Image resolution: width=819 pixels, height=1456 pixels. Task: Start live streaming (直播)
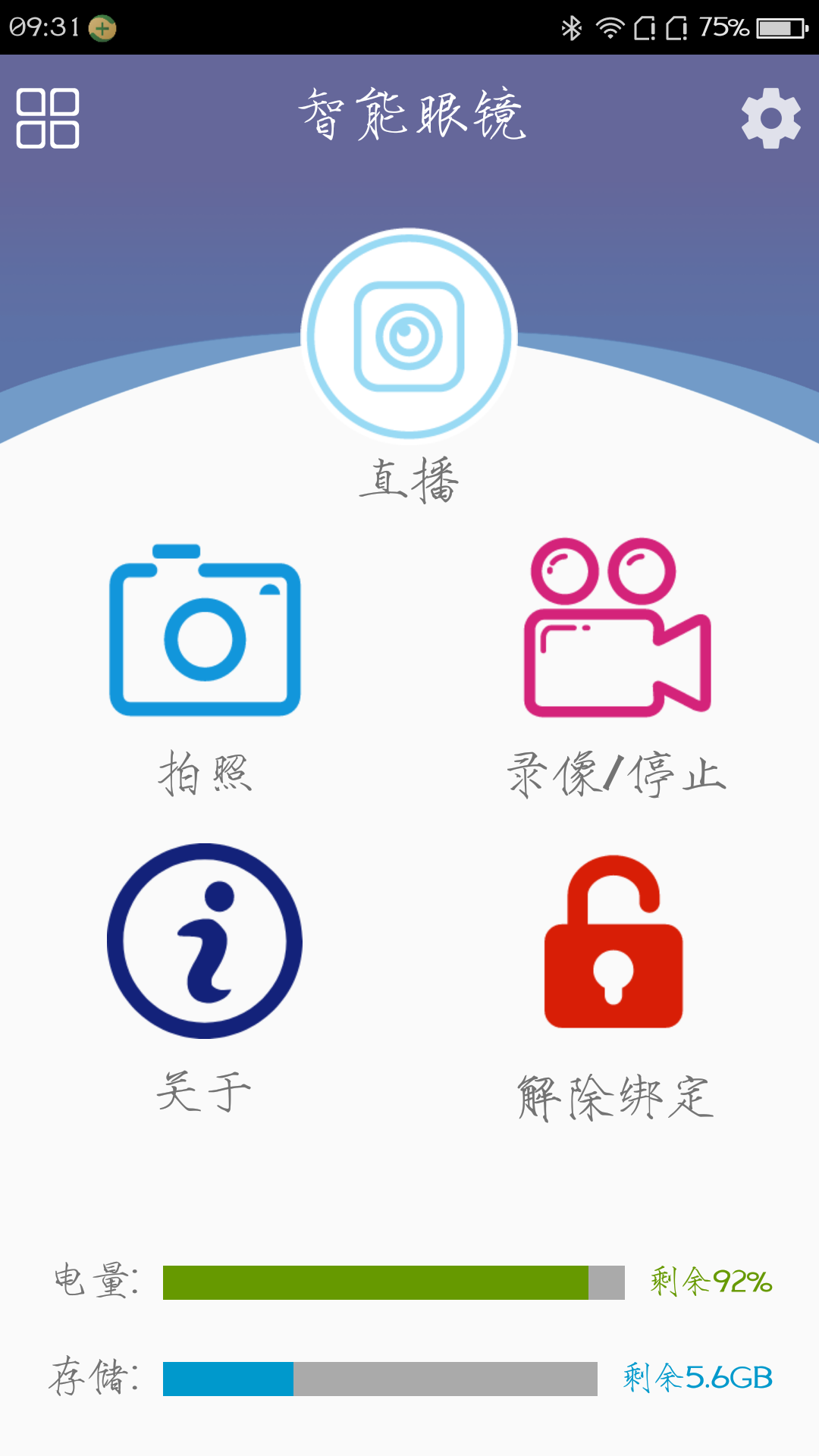(x=409, y=336)
